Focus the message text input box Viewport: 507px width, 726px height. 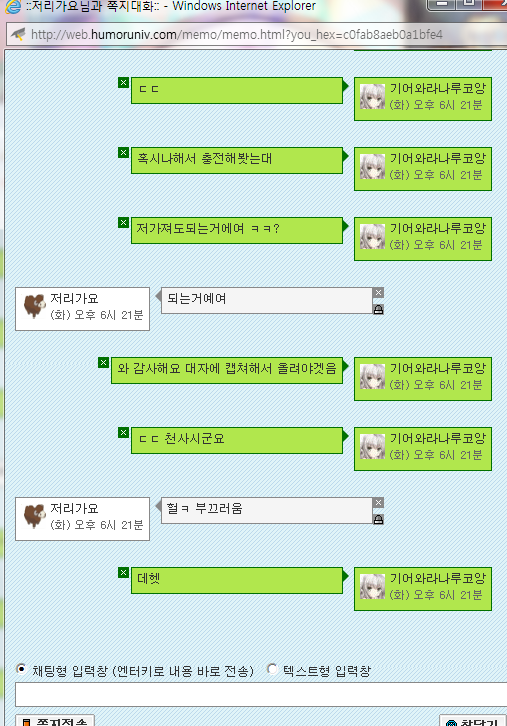tap(262, 694)
